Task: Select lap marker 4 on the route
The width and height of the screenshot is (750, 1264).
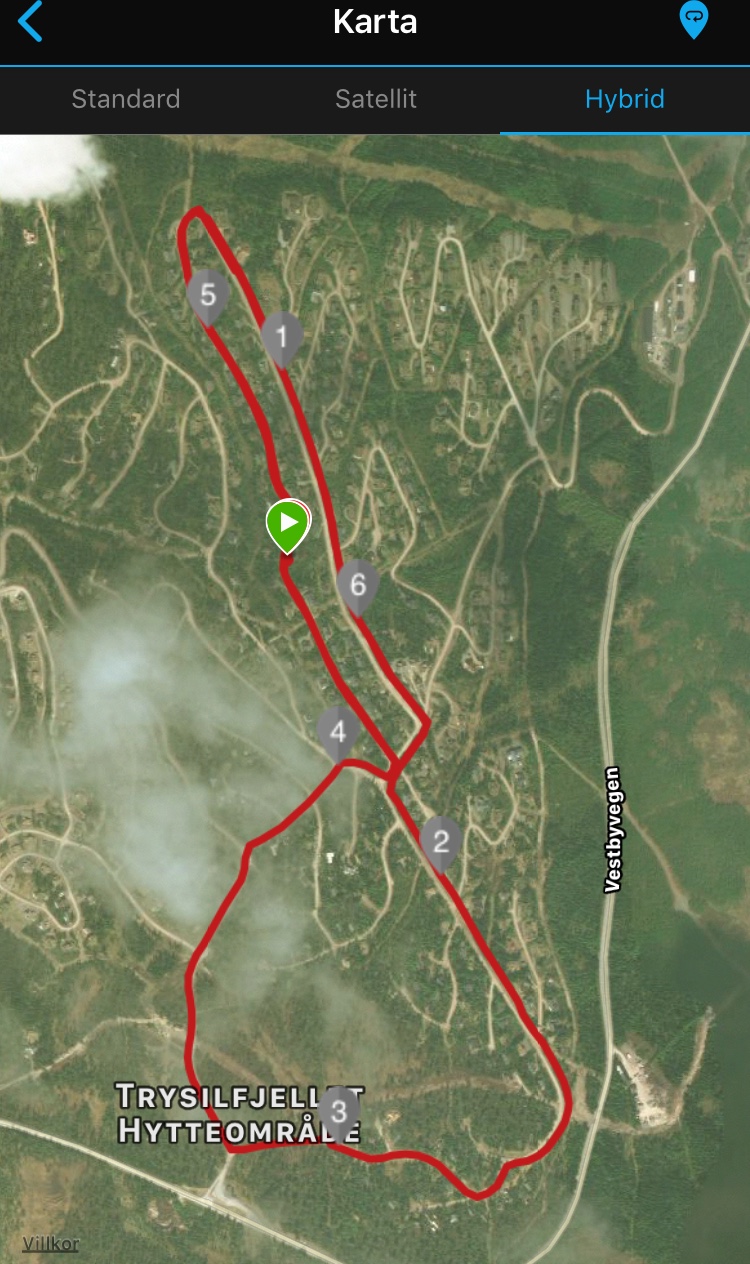Action: point(338,731)
